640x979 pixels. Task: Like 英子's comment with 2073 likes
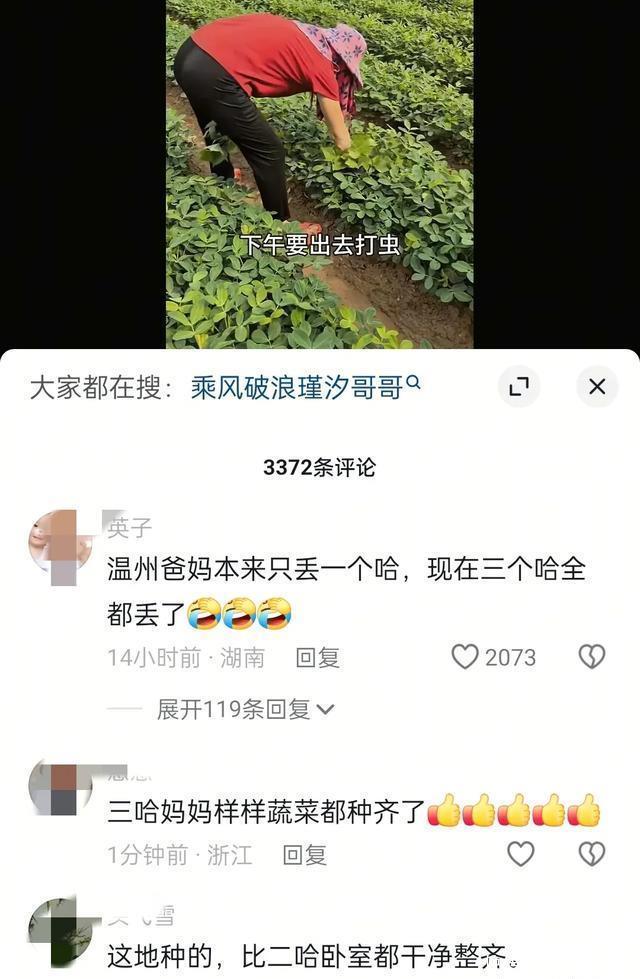pos(466,657)
